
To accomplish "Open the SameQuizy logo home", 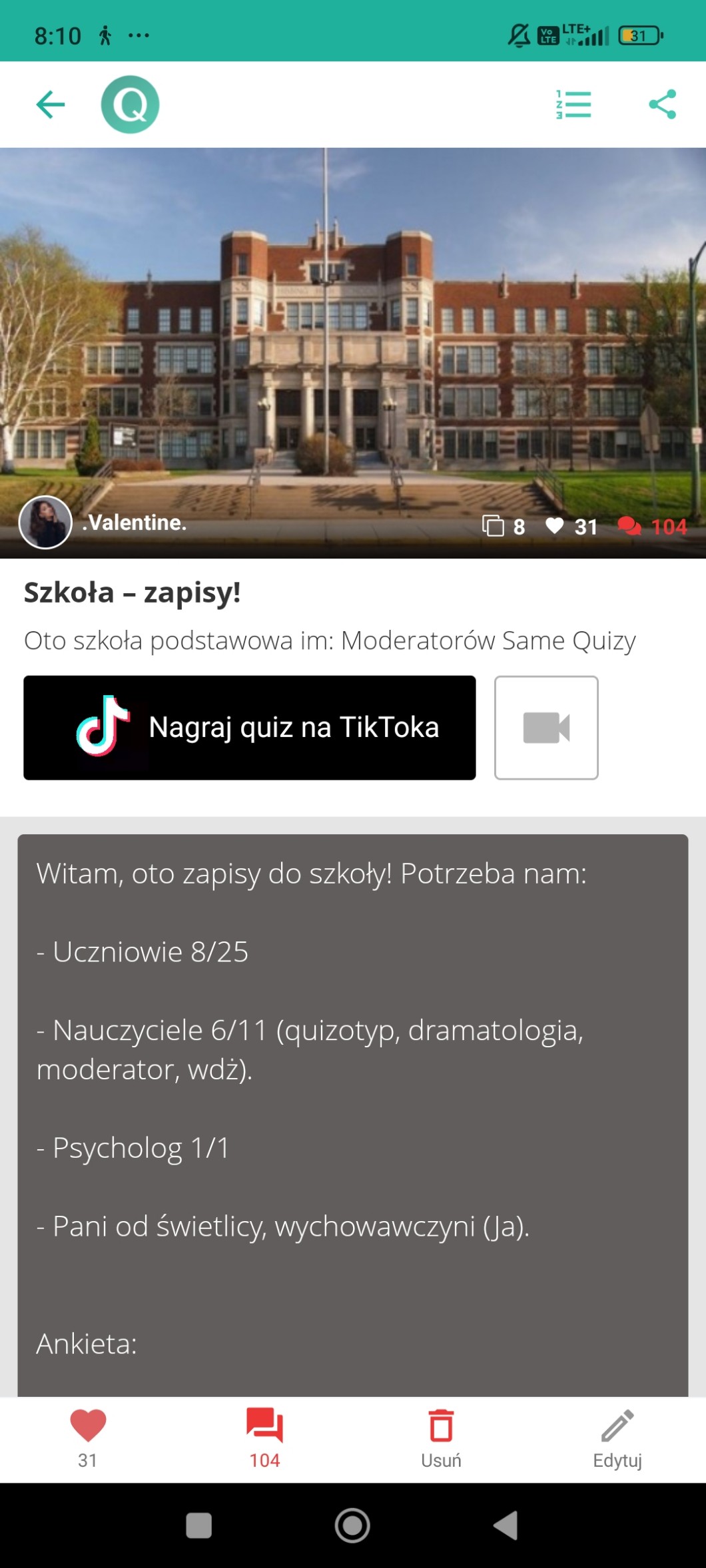I will coord(130,105).
